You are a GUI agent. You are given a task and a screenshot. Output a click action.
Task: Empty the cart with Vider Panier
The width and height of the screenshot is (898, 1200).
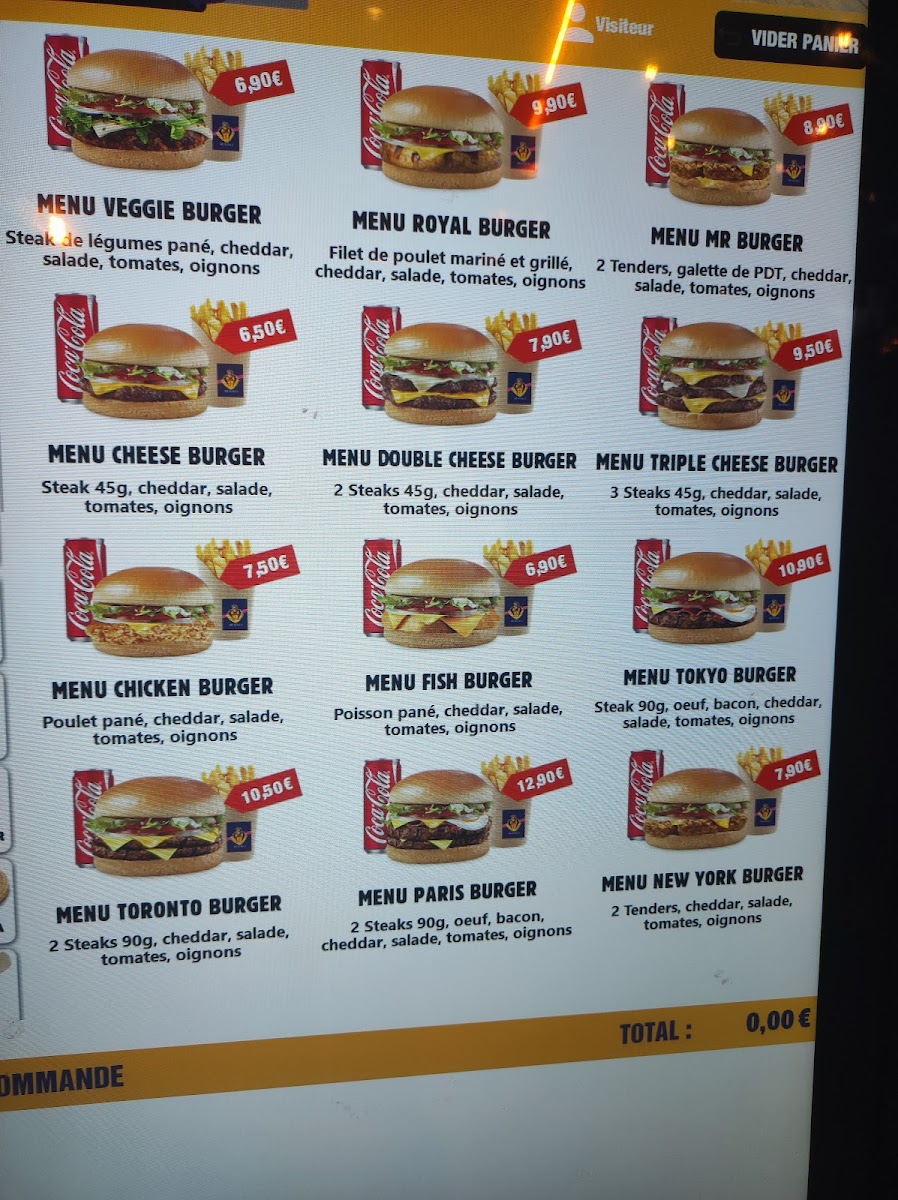click(789, 42)
